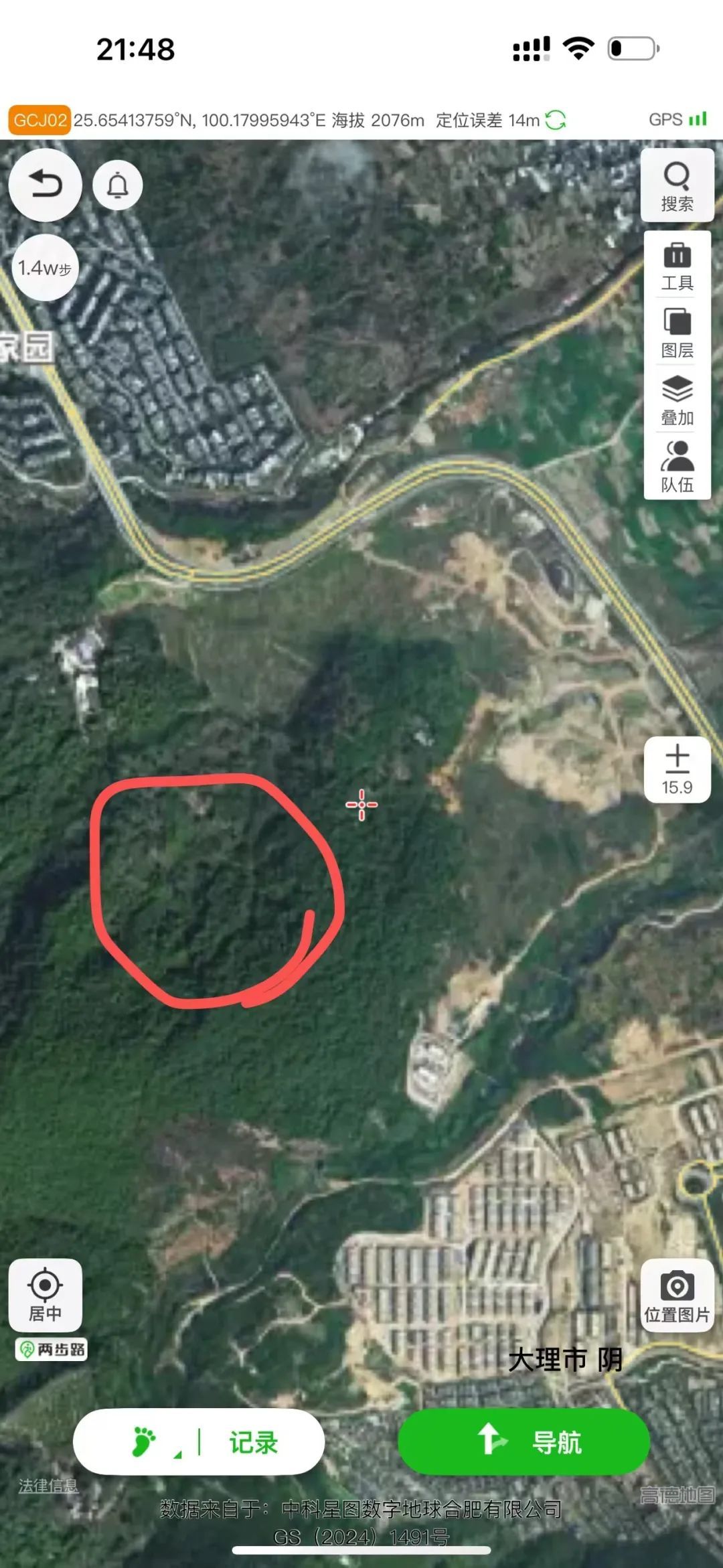Tap the 1.4w步 step counter bubble

coord(45,267)
